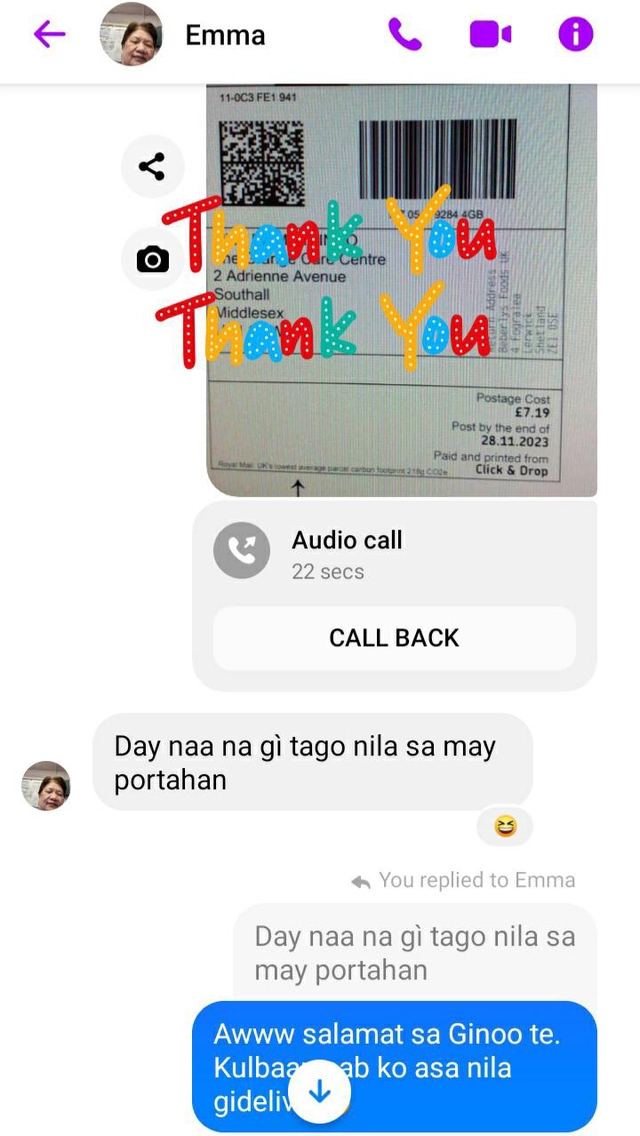Image resolution: width=640 pixels, height=1136 pixels.
Task: Tap the camera icon beside the photo
Action: 152,260
